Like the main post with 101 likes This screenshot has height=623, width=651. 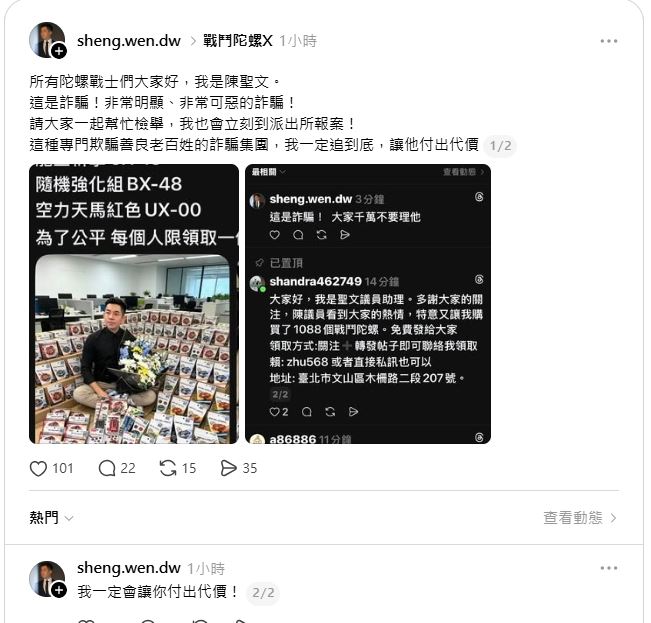click(39, 468)
